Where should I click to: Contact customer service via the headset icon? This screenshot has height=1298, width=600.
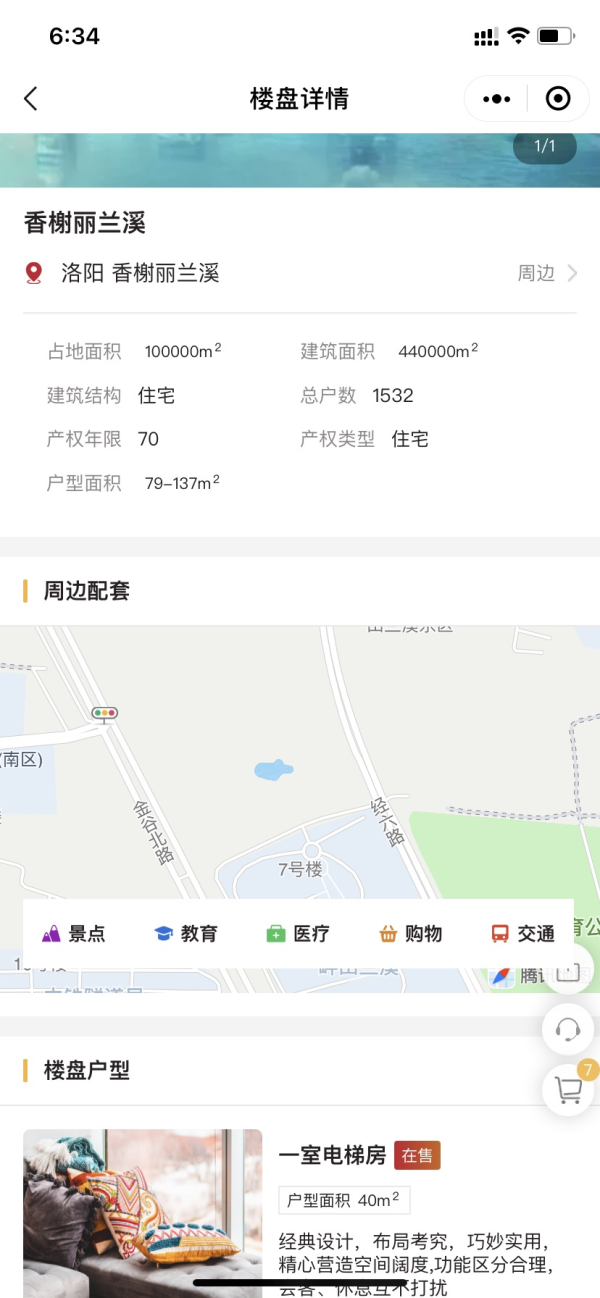click(x=568, y=1029)
